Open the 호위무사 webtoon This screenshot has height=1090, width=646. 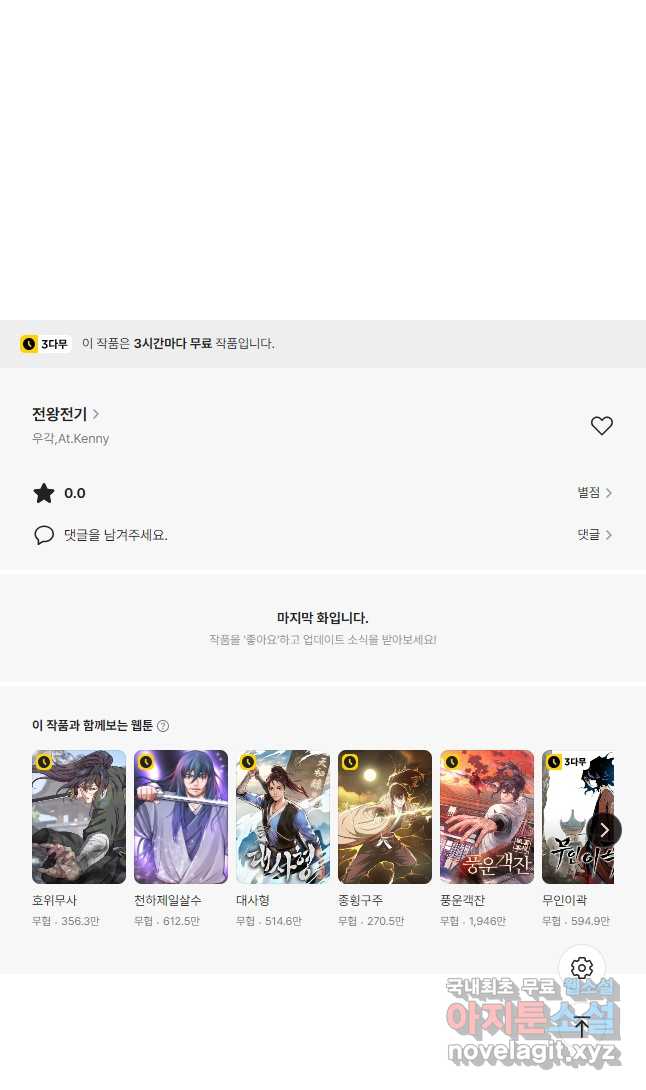click(x=79, y=817)
